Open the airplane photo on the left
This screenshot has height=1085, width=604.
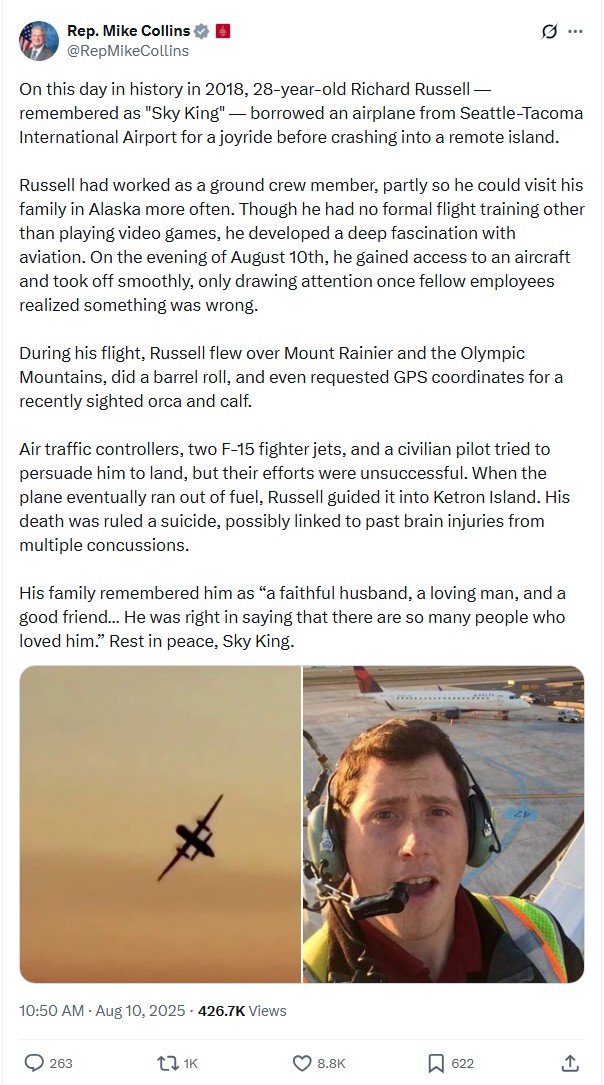point(160,824)
